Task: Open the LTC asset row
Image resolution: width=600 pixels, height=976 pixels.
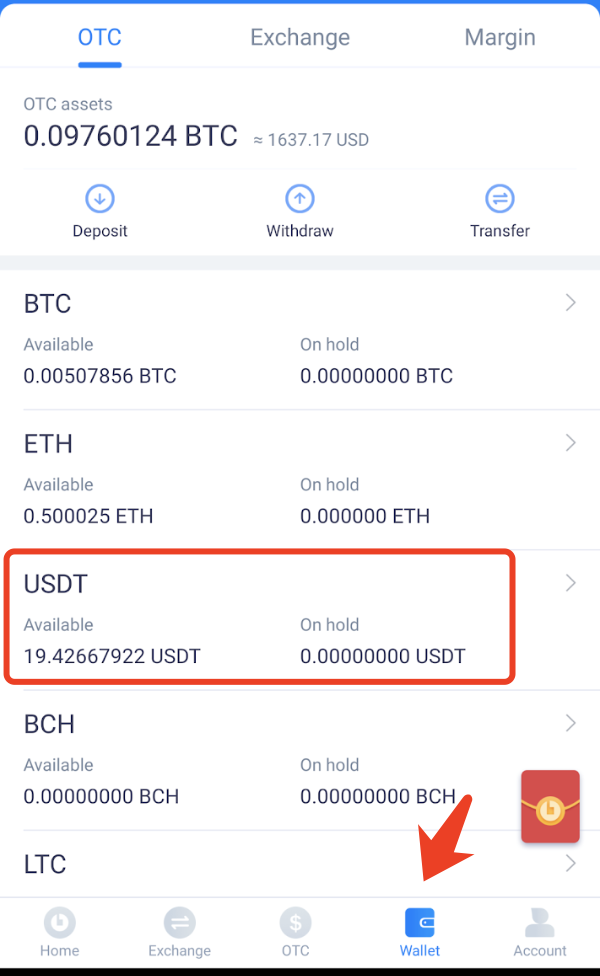Action: 300,864
